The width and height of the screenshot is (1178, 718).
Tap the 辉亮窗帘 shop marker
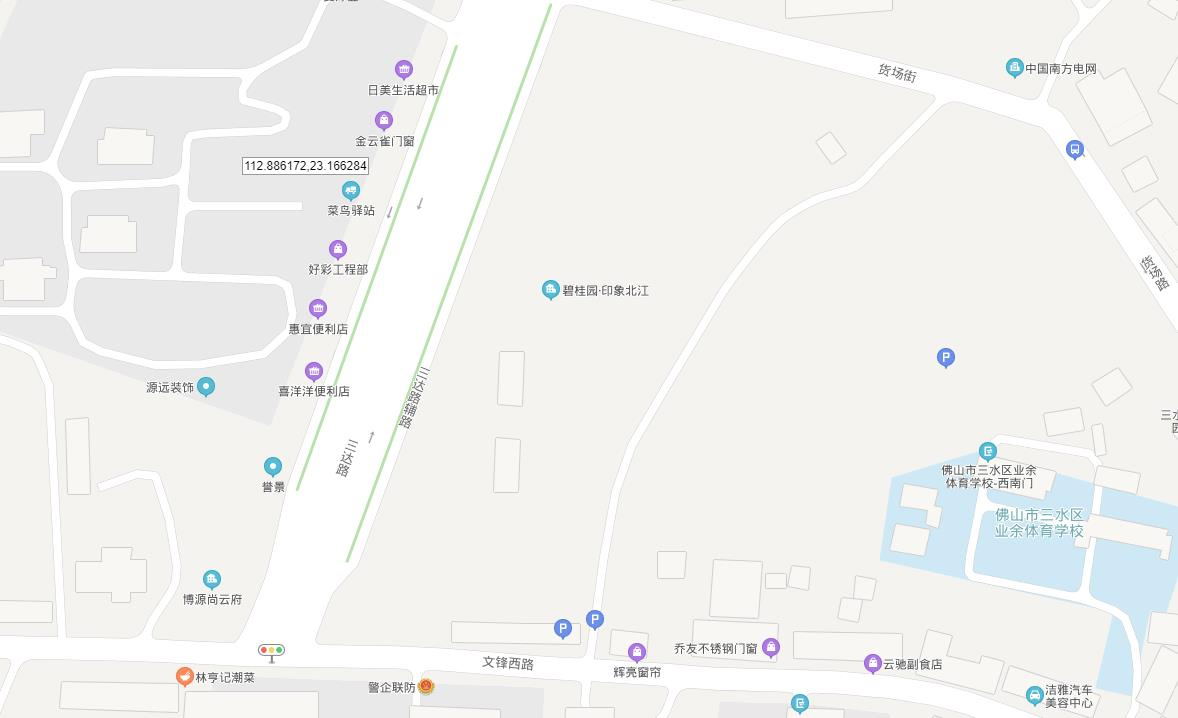pyautogui.click(x=637, y=653)
